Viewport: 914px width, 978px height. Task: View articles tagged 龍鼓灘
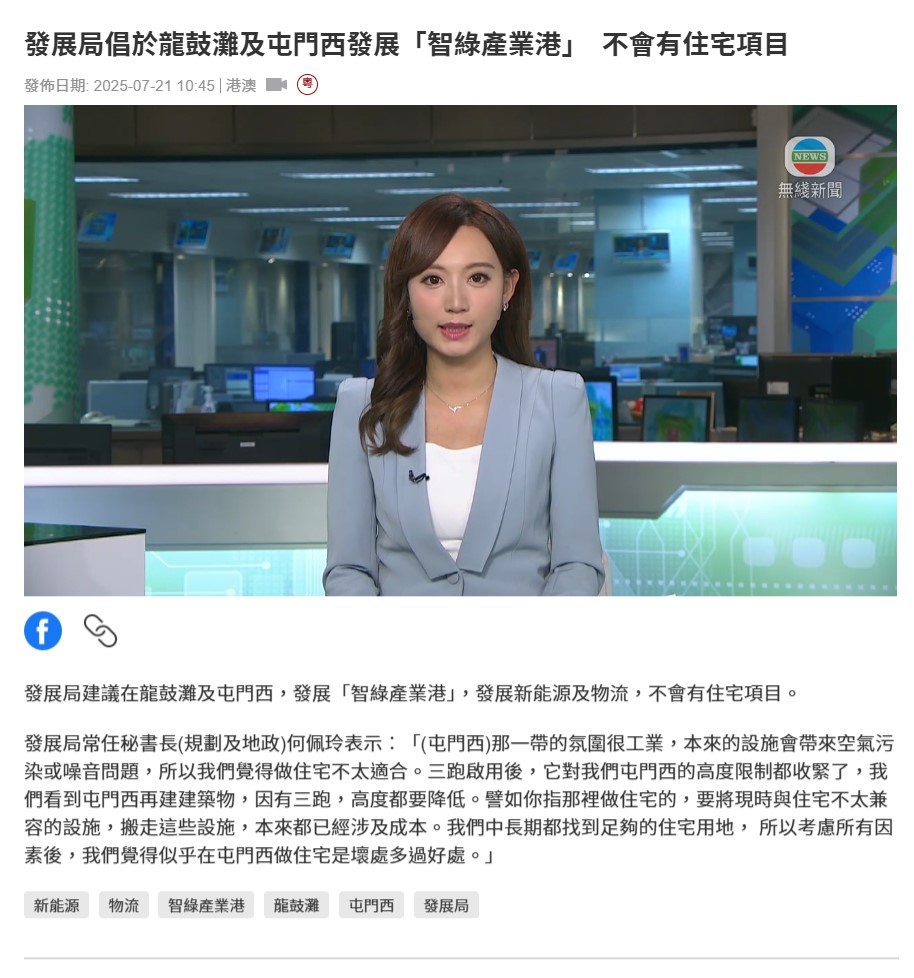tap(296, 905)
